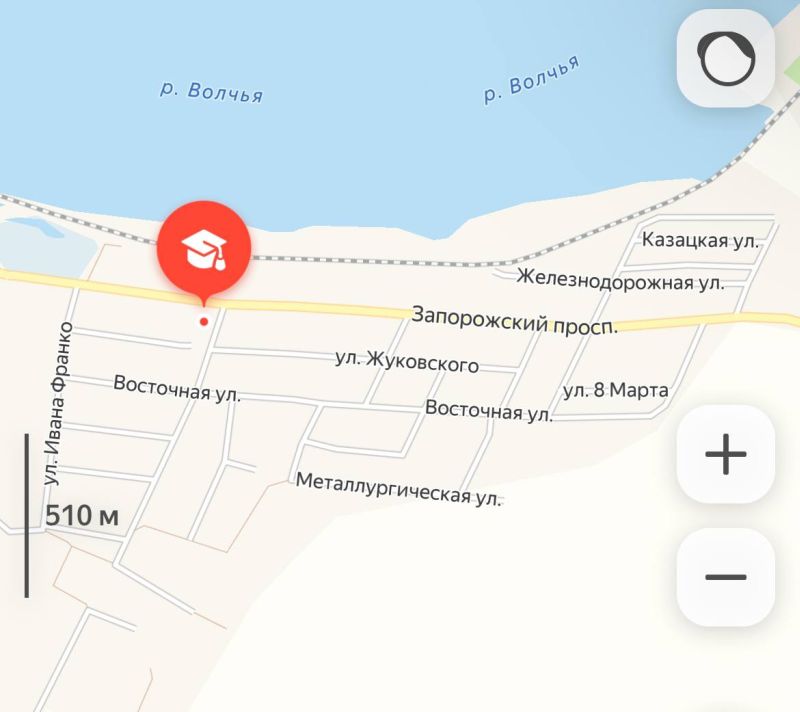The width and height of the screenshot is (800, 712).
Task: Tap the Alice voice assistant button
Action: tap(726, 60)
